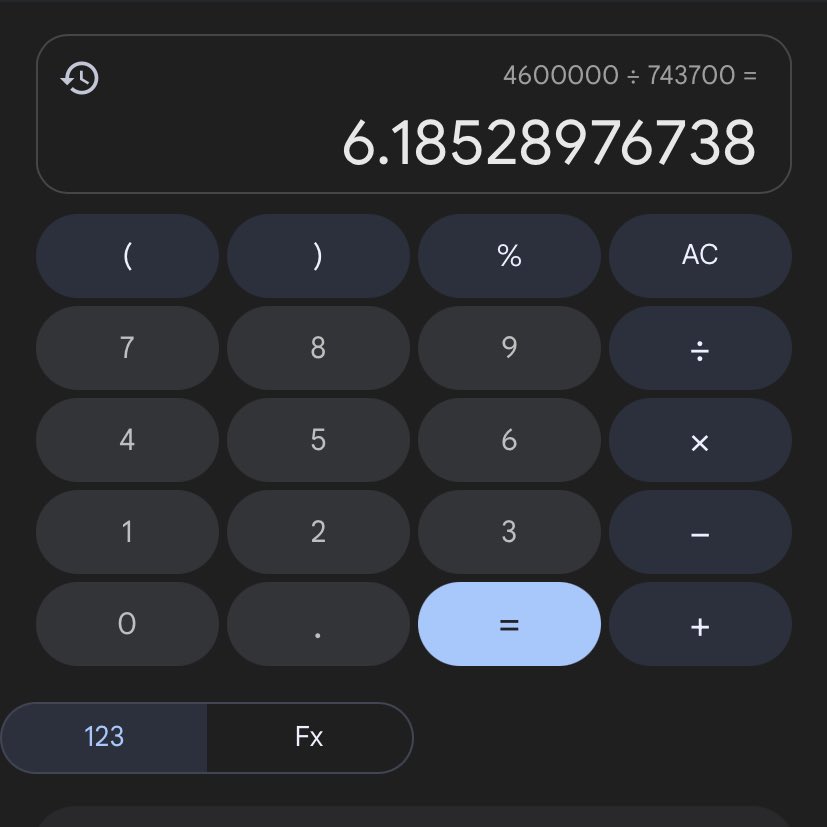Type the digit 5
The height and width of the screenshot is (827, 827).
click(x=318, y=441)
